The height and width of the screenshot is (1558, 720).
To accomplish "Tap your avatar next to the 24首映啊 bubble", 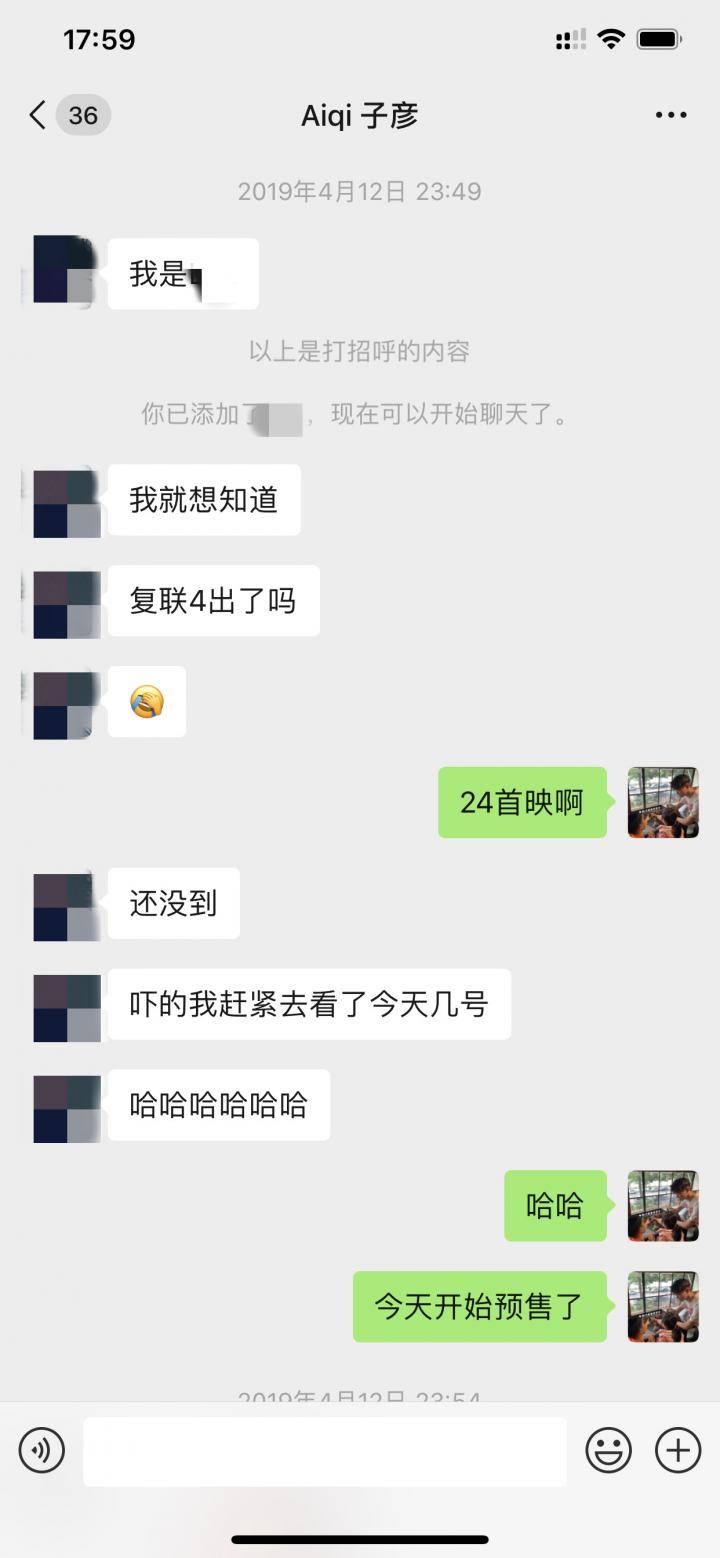I will point(663,803).
